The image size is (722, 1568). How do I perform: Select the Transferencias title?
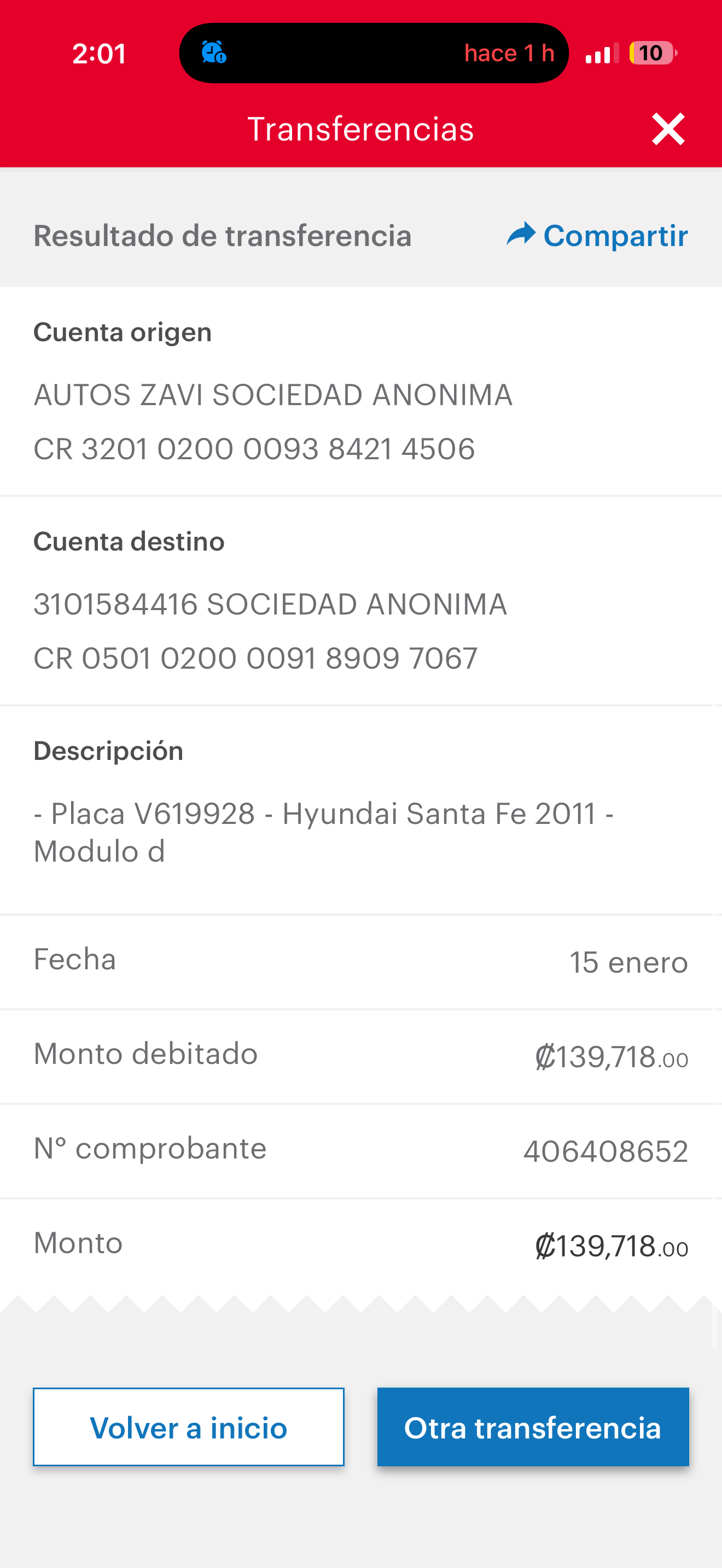click(360, 128)
